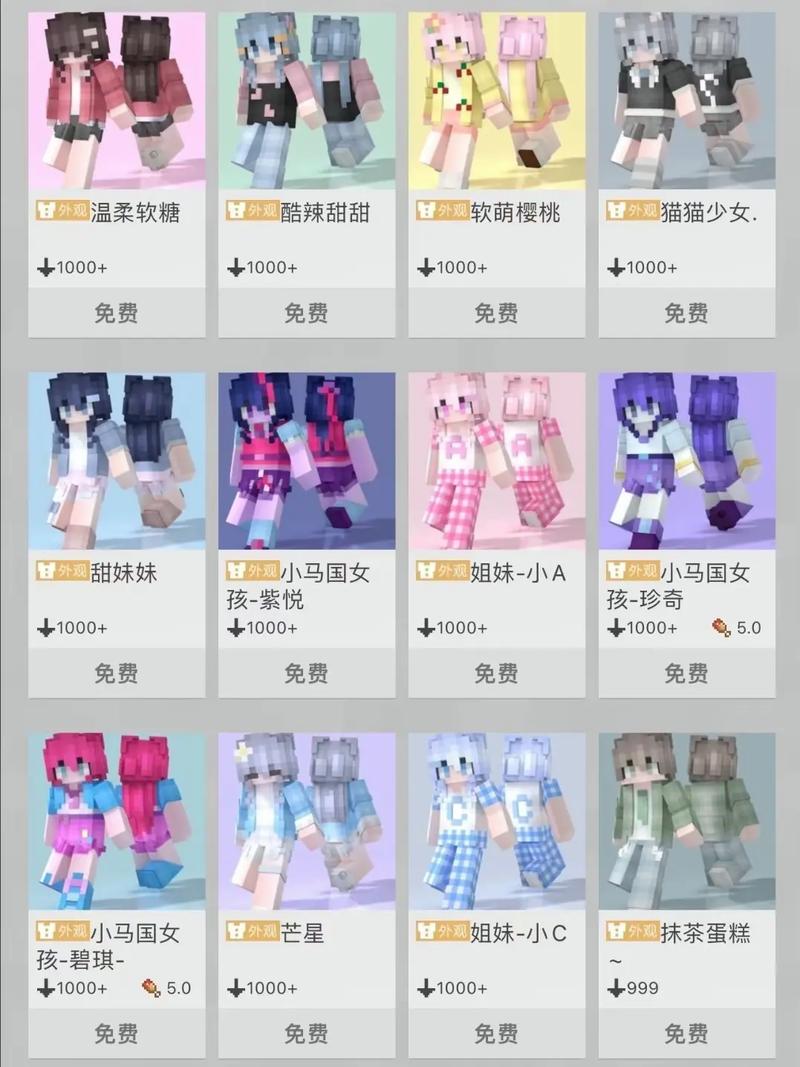Click the download arrow icon on 芒星 card
This screenshot has height=1067, width=800.
tap(236, 988)
